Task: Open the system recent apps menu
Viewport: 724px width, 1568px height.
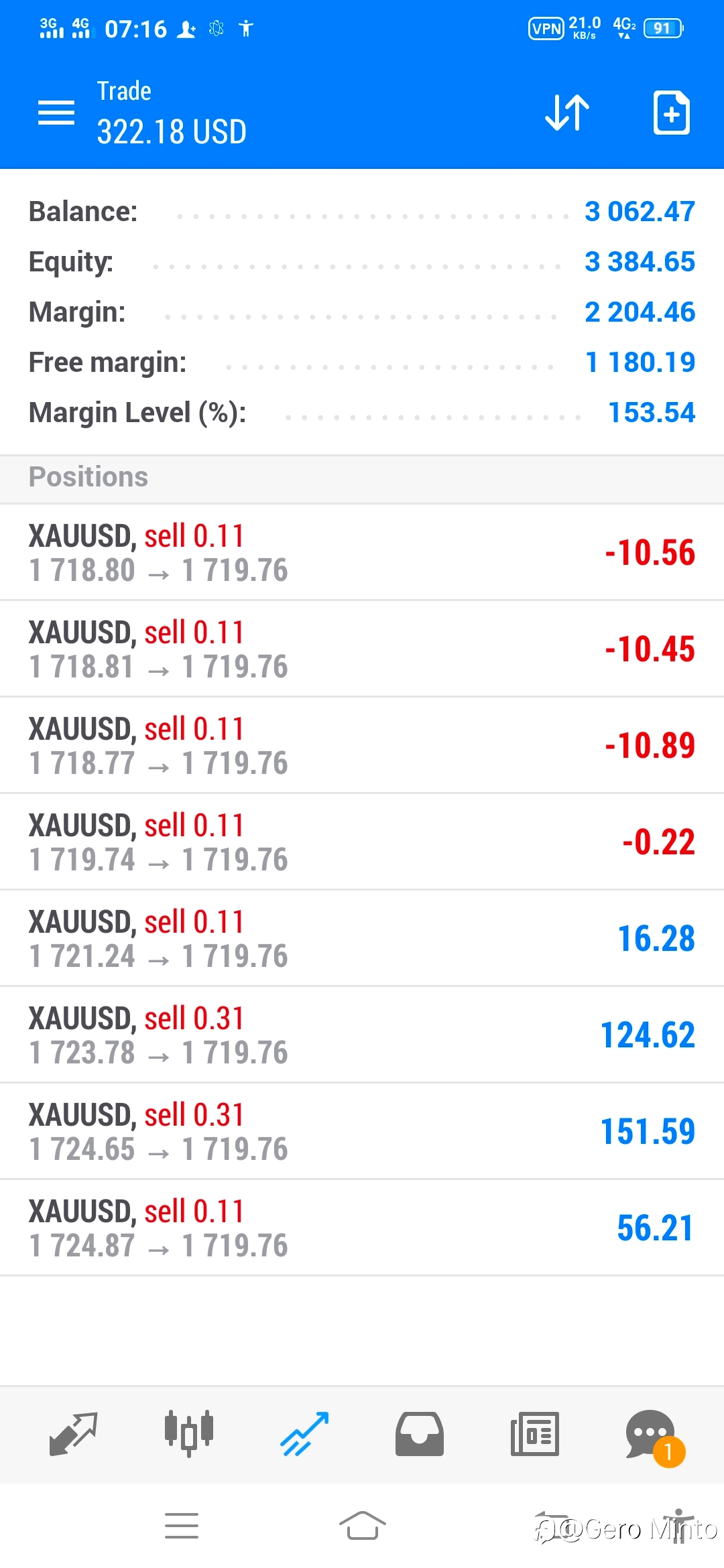Action: (182, 1526)
